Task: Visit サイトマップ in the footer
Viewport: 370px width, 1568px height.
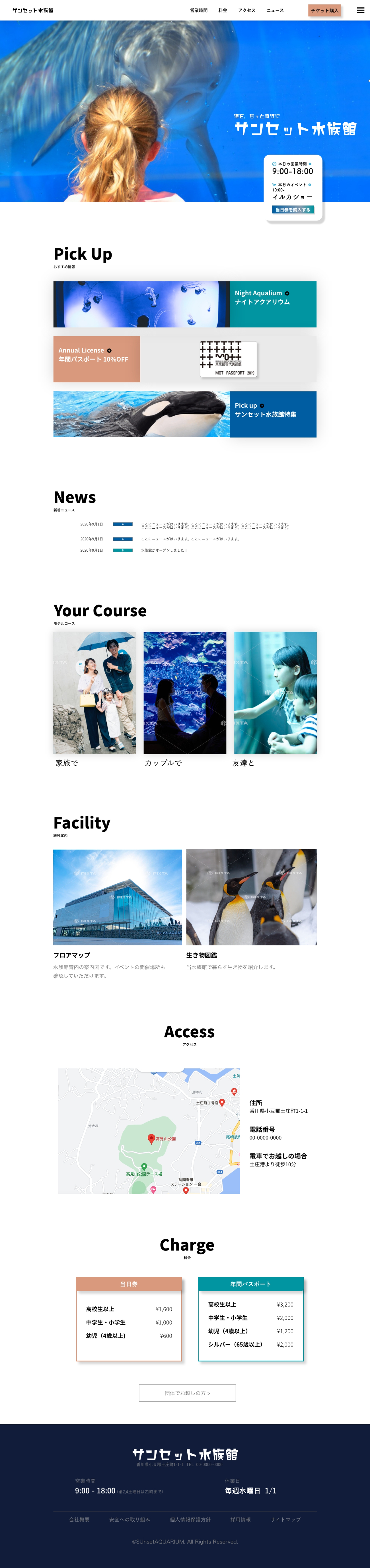Action: (x=285, y=1519)
